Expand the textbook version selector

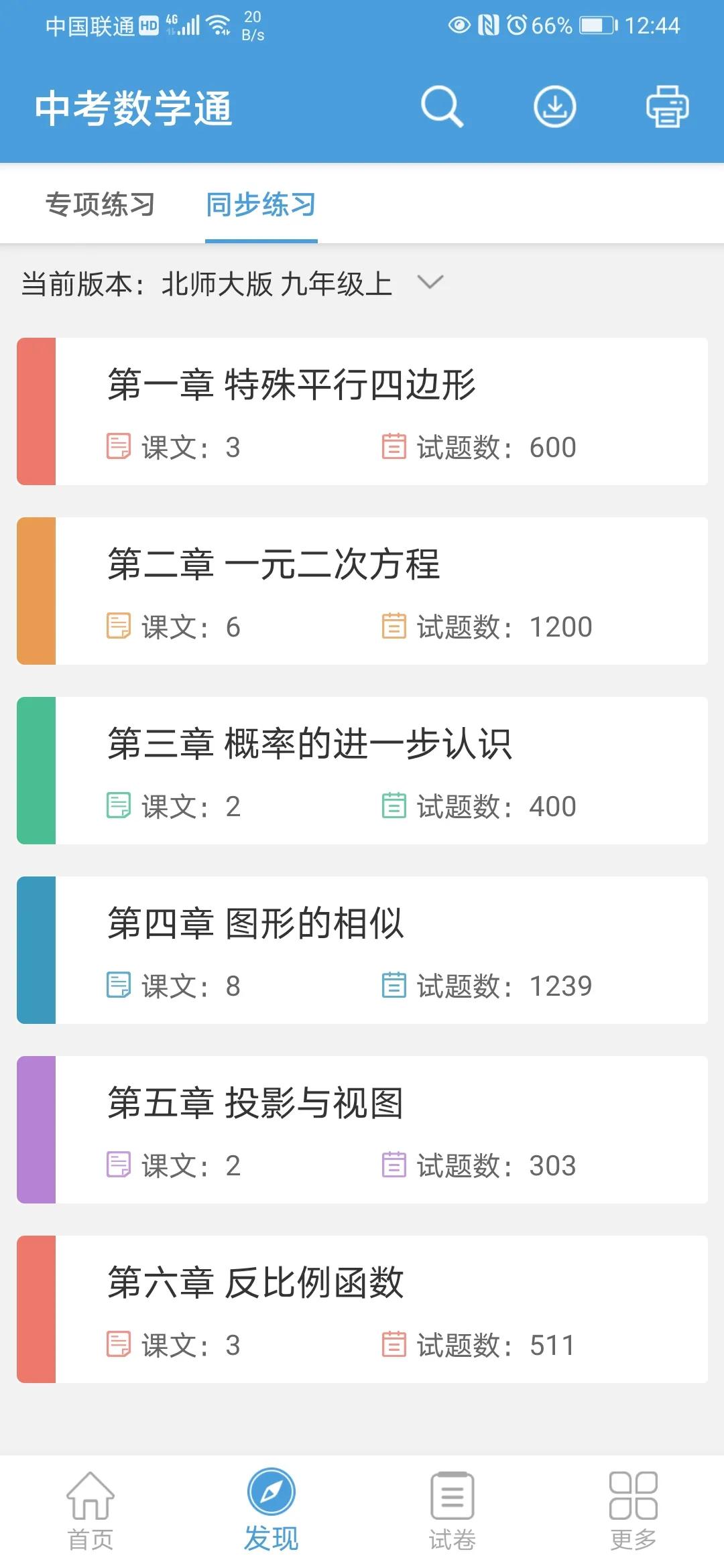(431, 284)
